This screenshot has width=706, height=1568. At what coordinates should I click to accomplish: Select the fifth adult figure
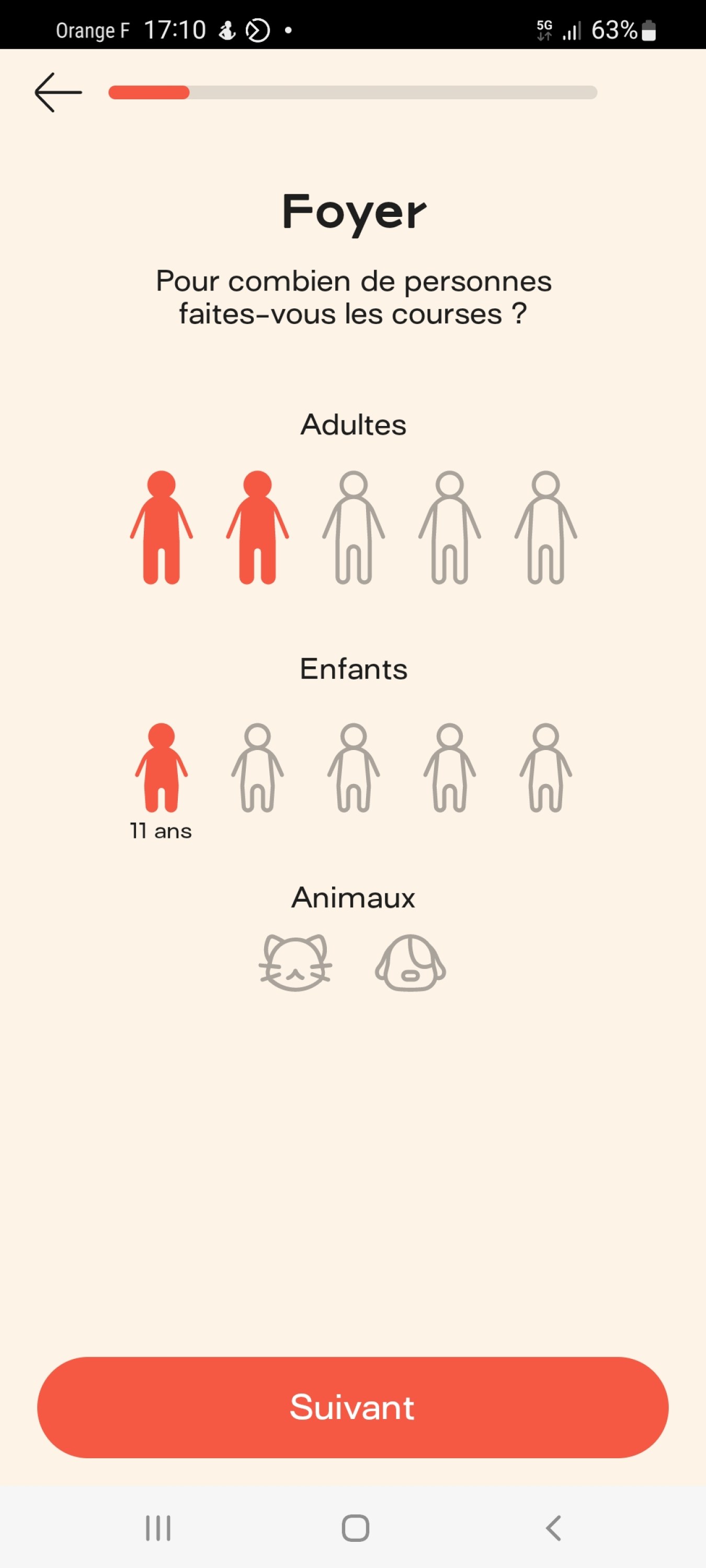545,527
